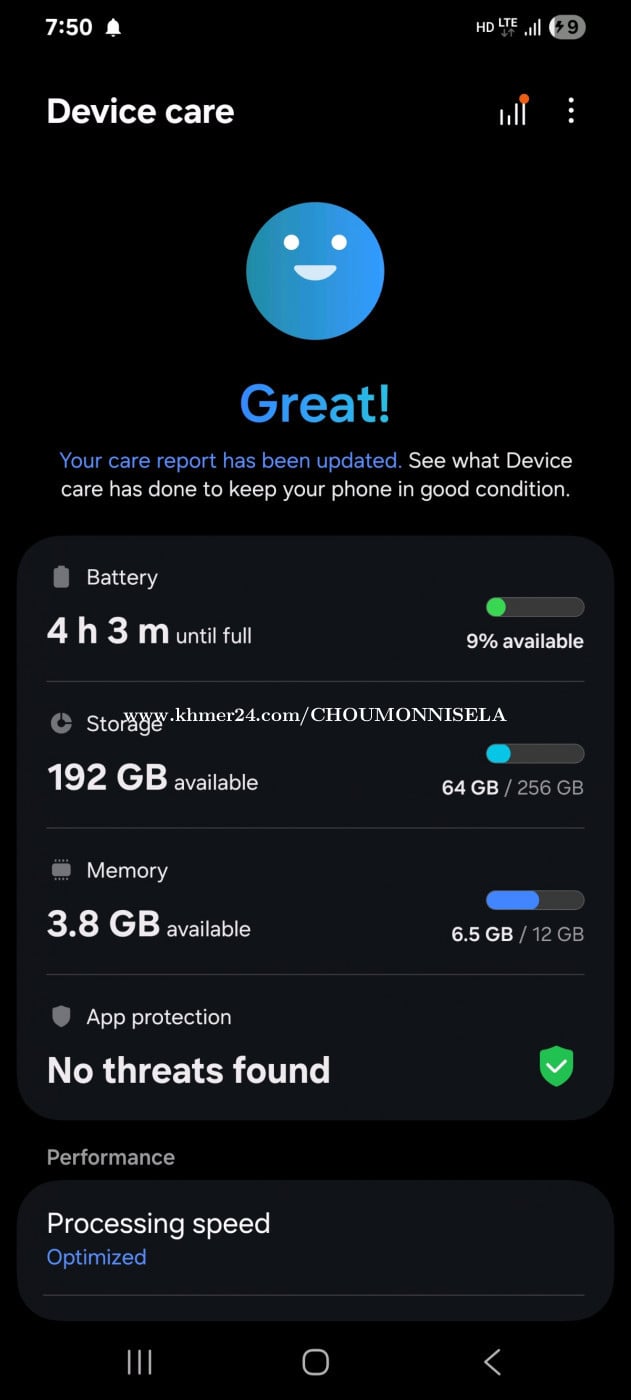631x1400 pixels.
Task: Open Storage details
Action: pos(315,756)
